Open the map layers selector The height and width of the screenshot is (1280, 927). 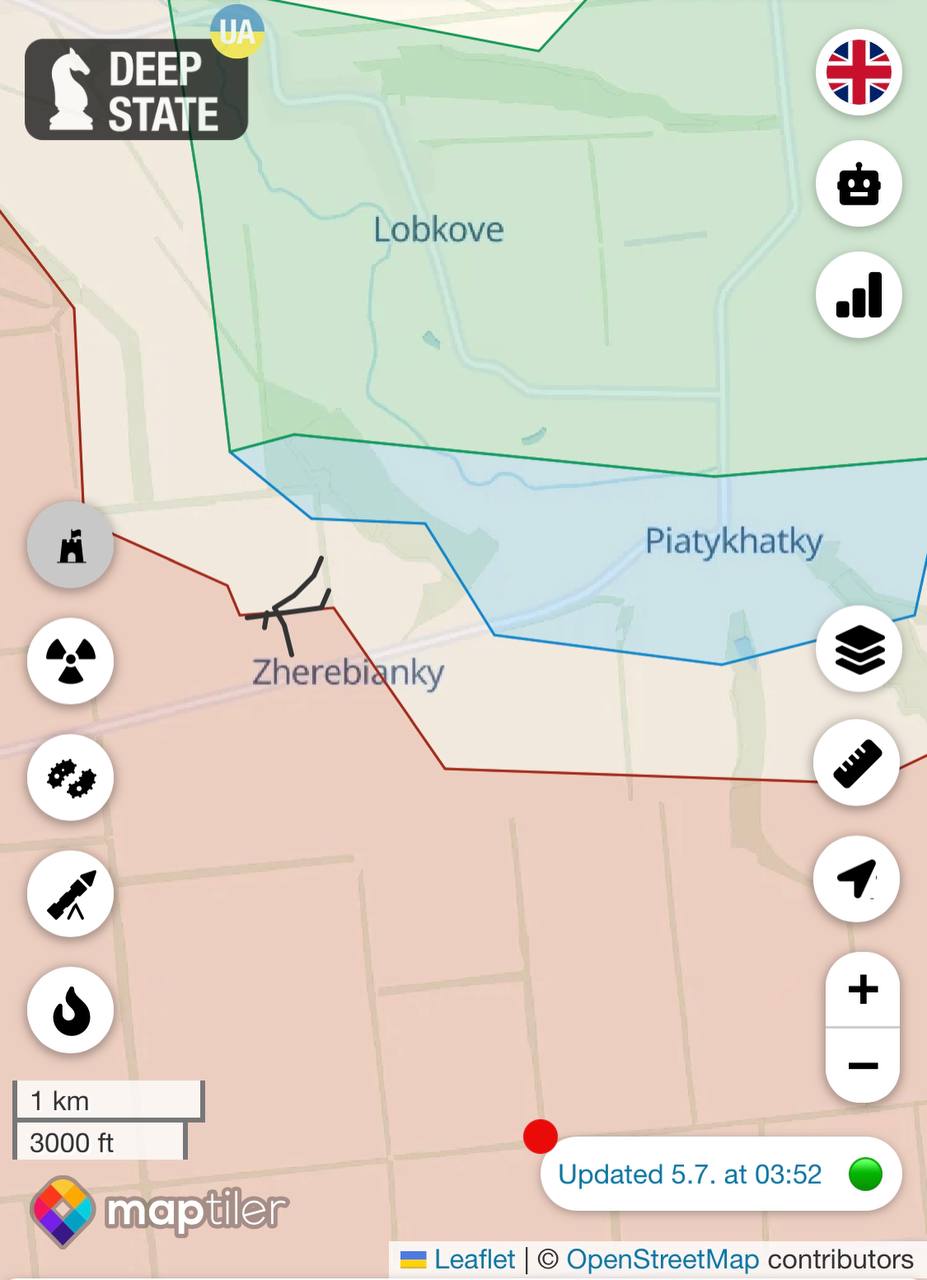point(858,651)
